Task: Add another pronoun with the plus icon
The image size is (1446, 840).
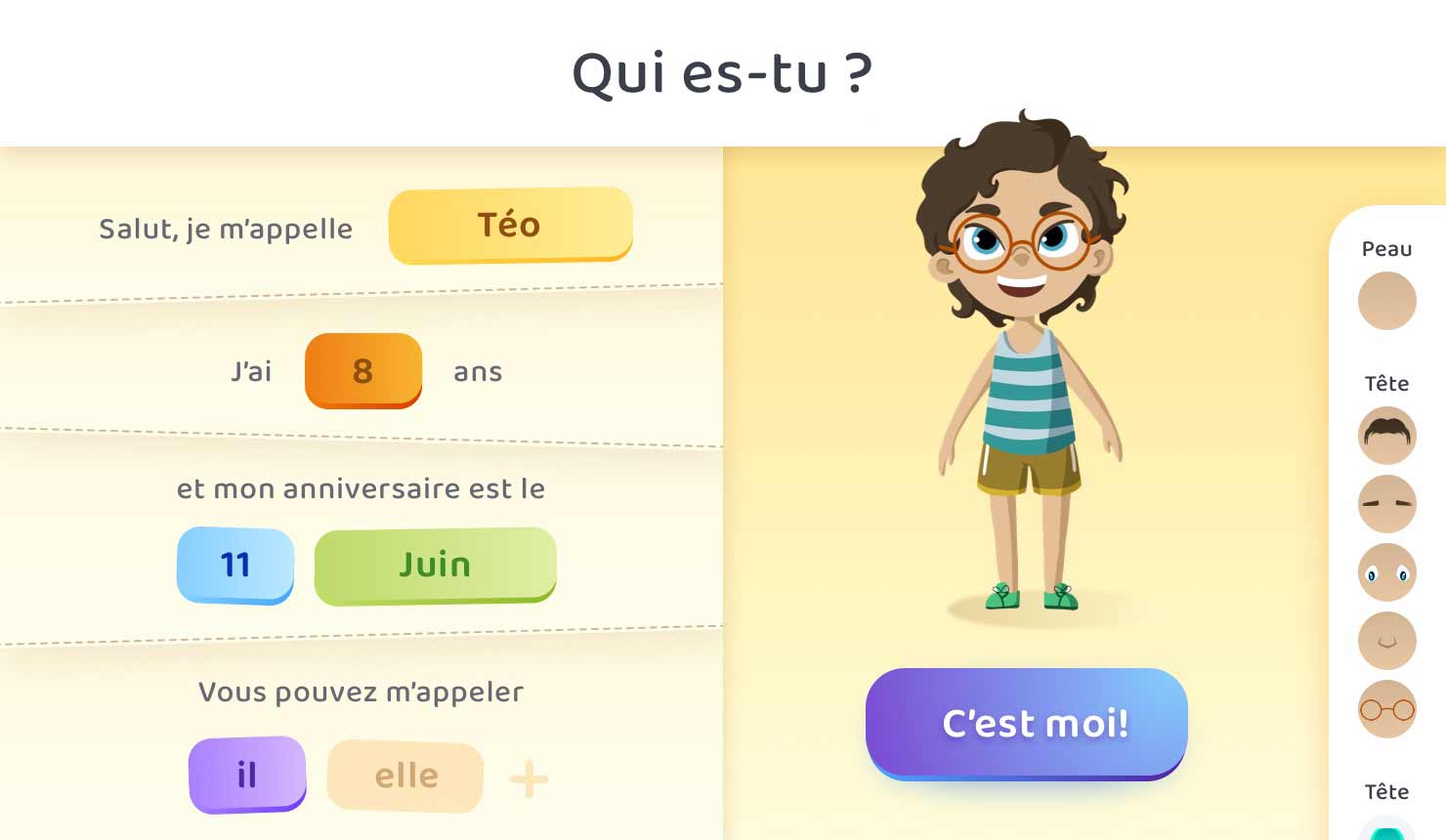Action: 529,779
